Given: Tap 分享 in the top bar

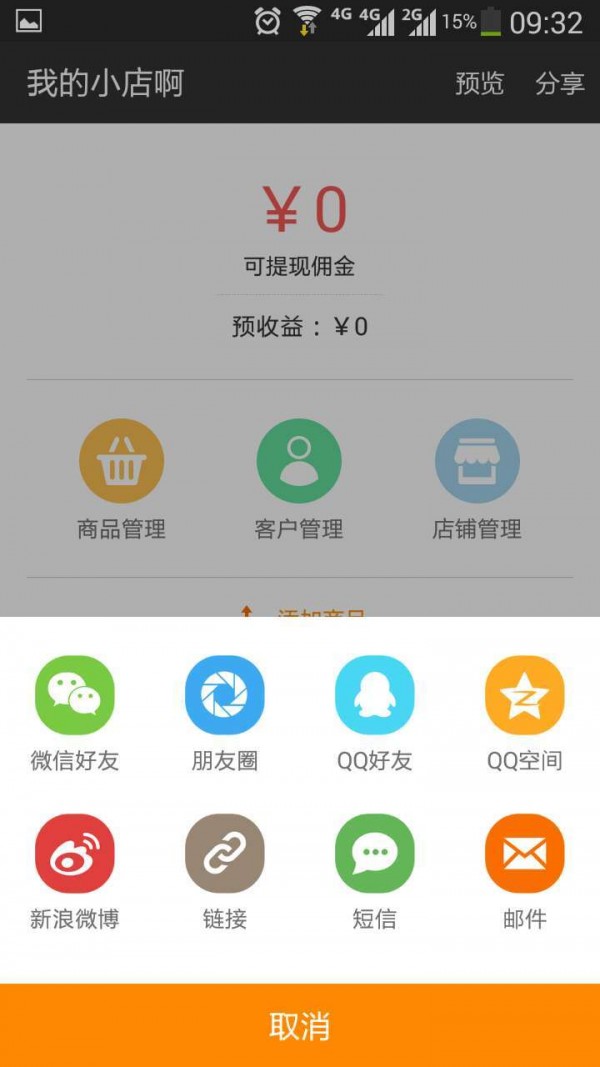Looking at the screenshot, I should click(x=559, y=83).
